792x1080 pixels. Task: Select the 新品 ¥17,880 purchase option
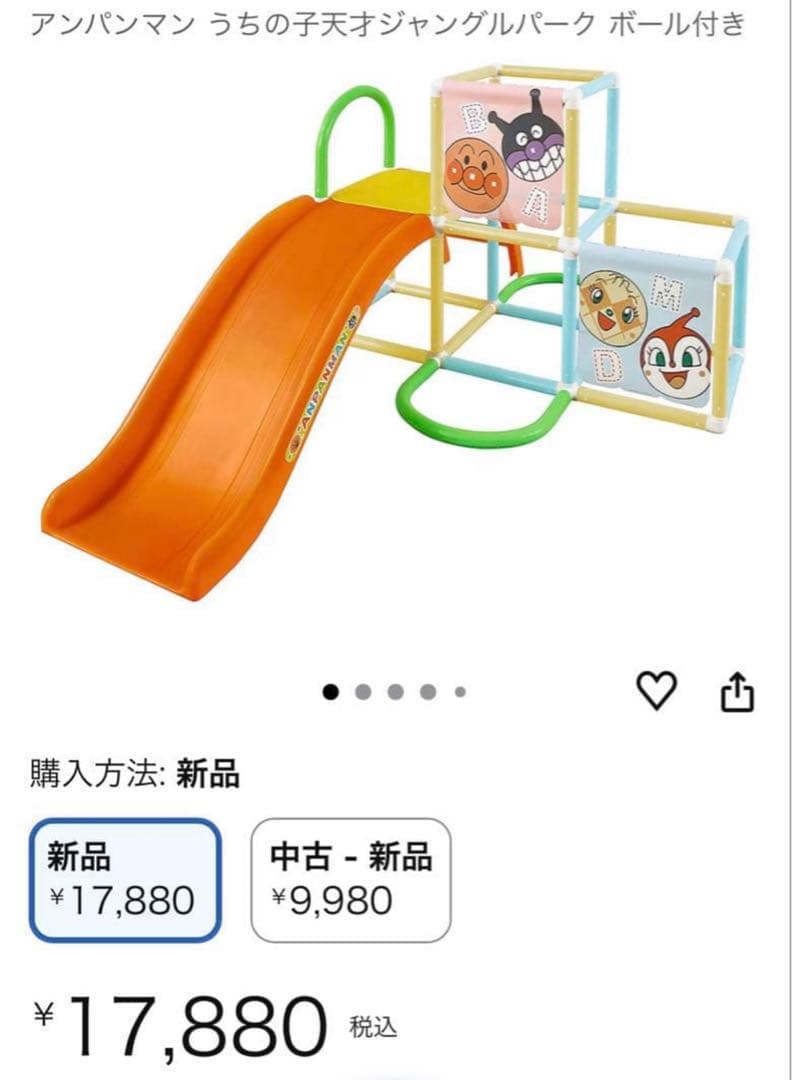tap(125, 880)
